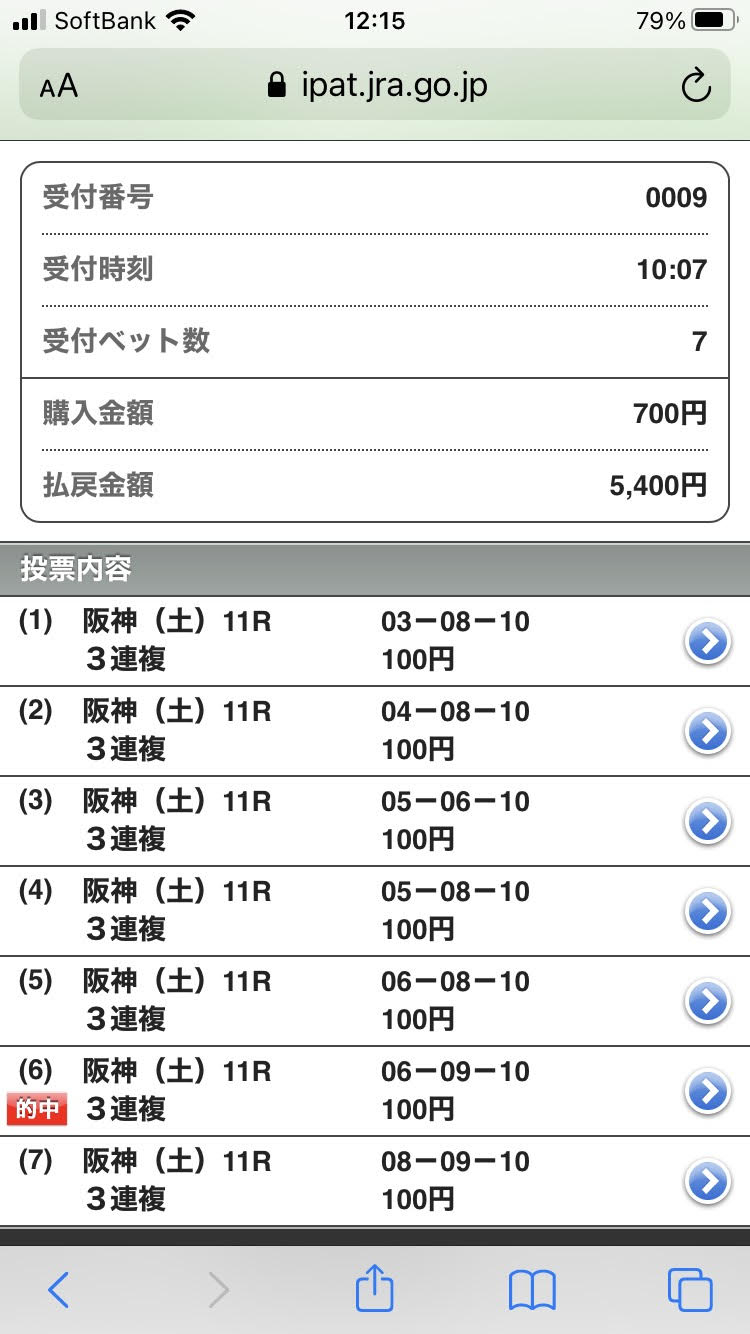The image size is (750, 1334).
Task: Share this page from Safari toolbar
Action: coord(375,1290)
